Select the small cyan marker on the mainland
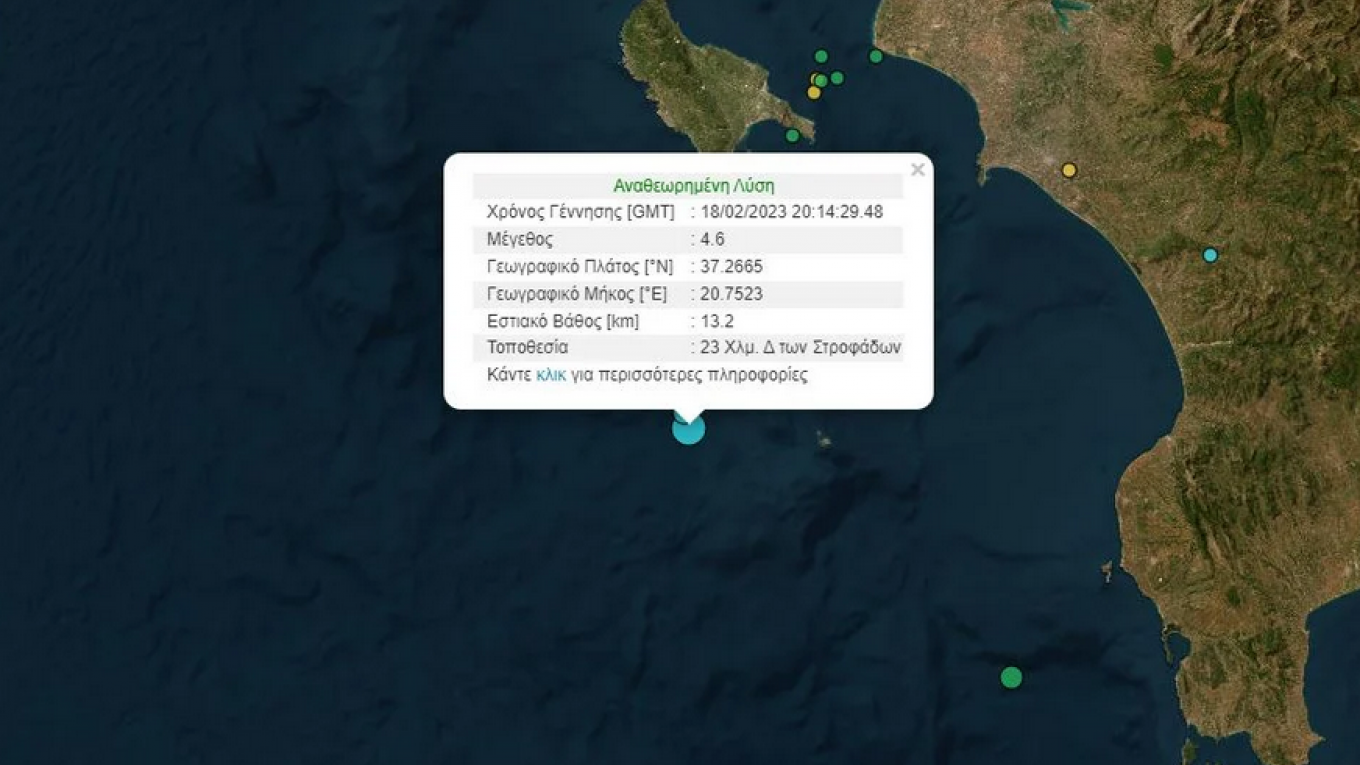This screenshot has height=765, width=1360. point(1210,255)
